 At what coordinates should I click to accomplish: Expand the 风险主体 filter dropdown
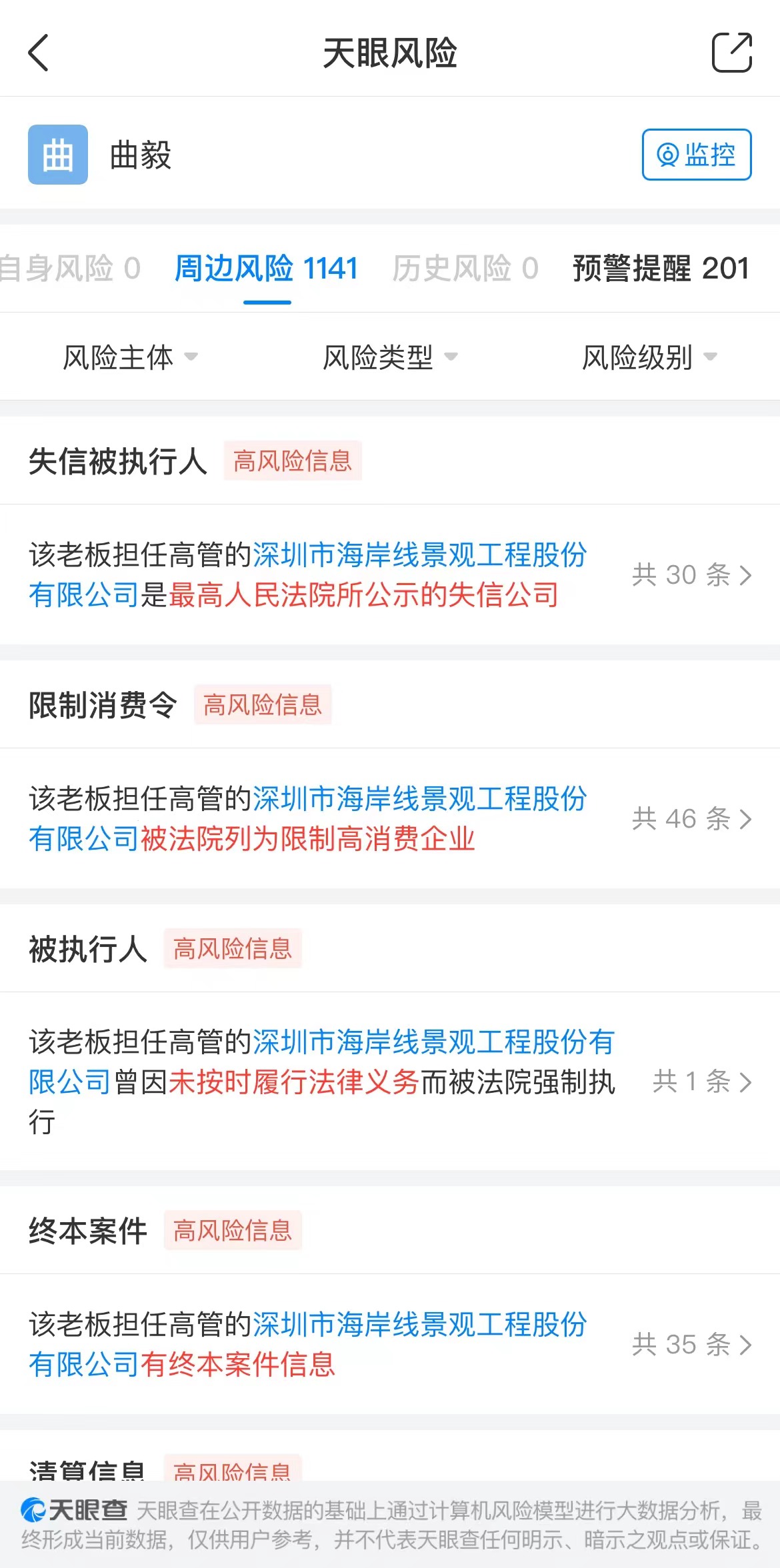point(130,357)
